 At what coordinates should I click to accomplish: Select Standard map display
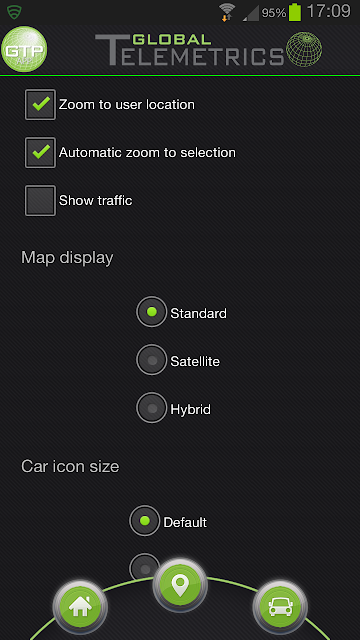(x=151, y=312)
